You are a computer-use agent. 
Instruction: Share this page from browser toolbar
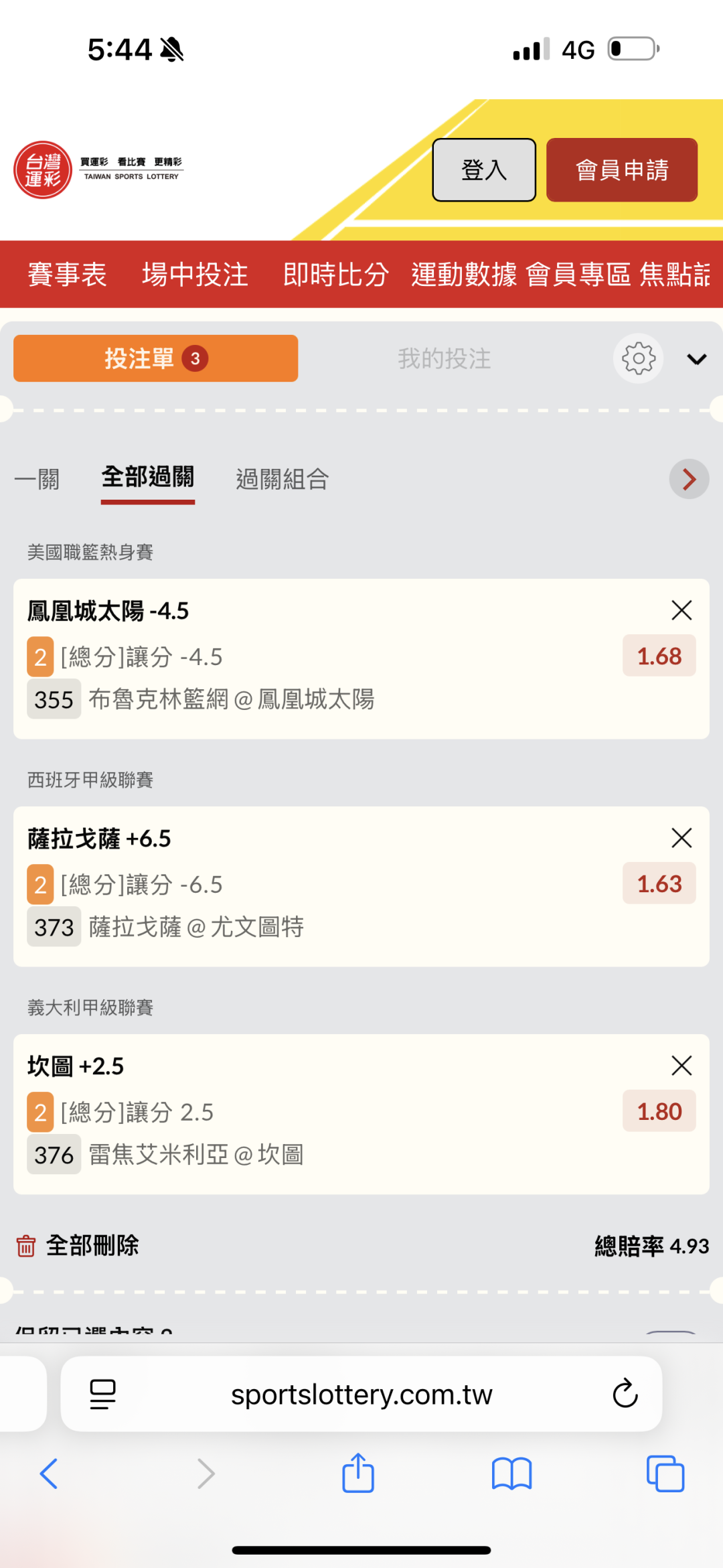click(358, 1474)
